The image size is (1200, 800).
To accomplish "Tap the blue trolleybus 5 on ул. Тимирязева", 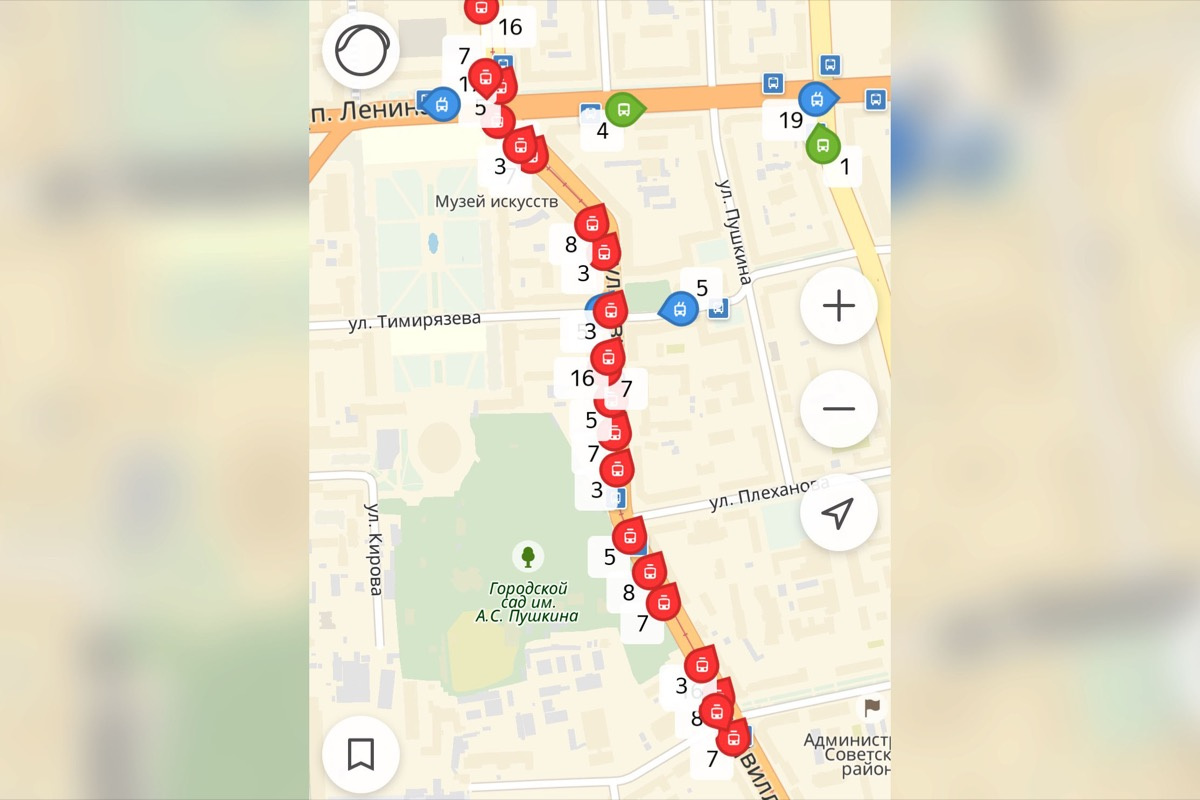I will [x=680, y=309].
